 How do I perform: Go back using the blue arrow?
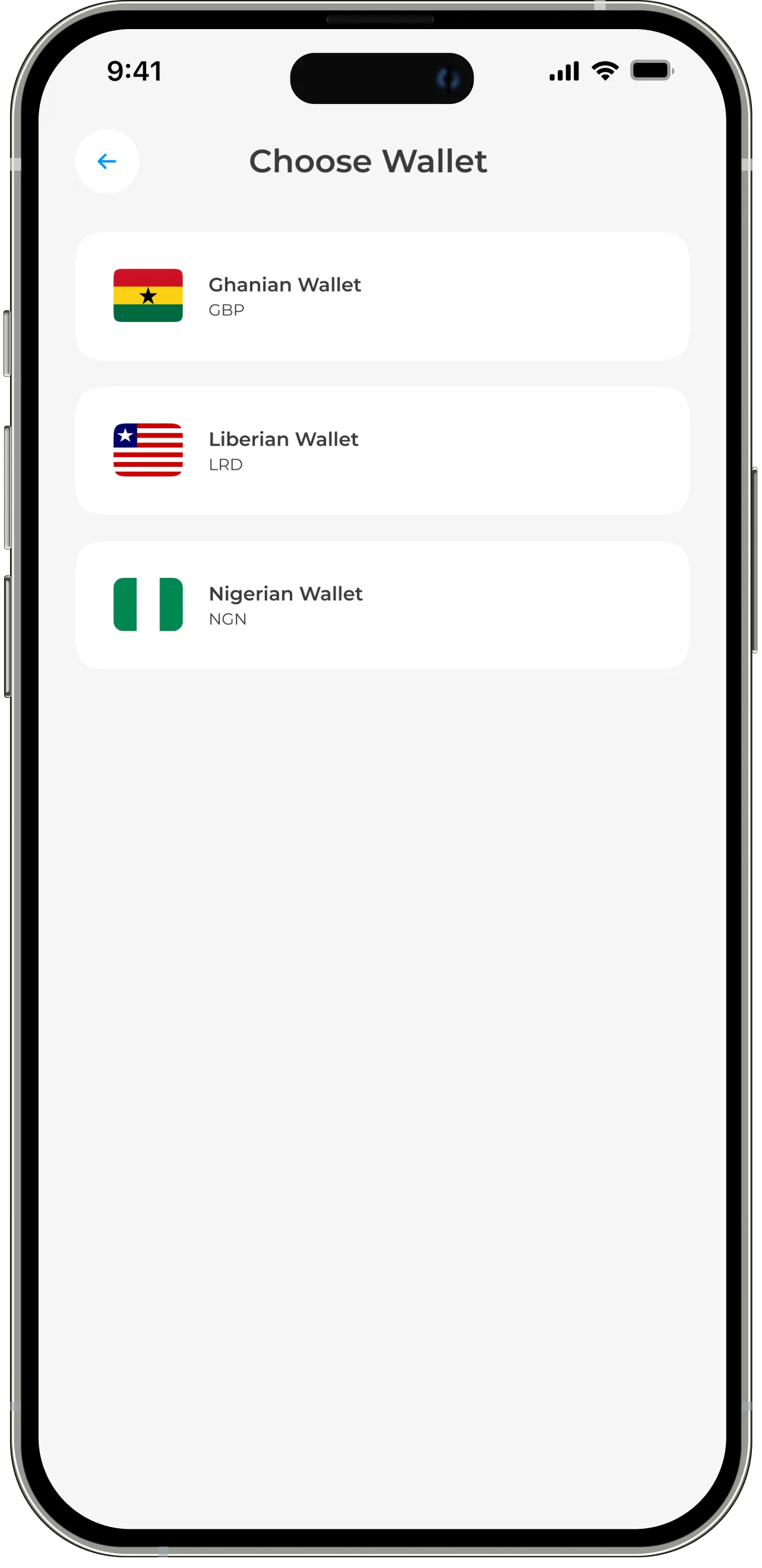pyautogui.click(x=107, y=162)
